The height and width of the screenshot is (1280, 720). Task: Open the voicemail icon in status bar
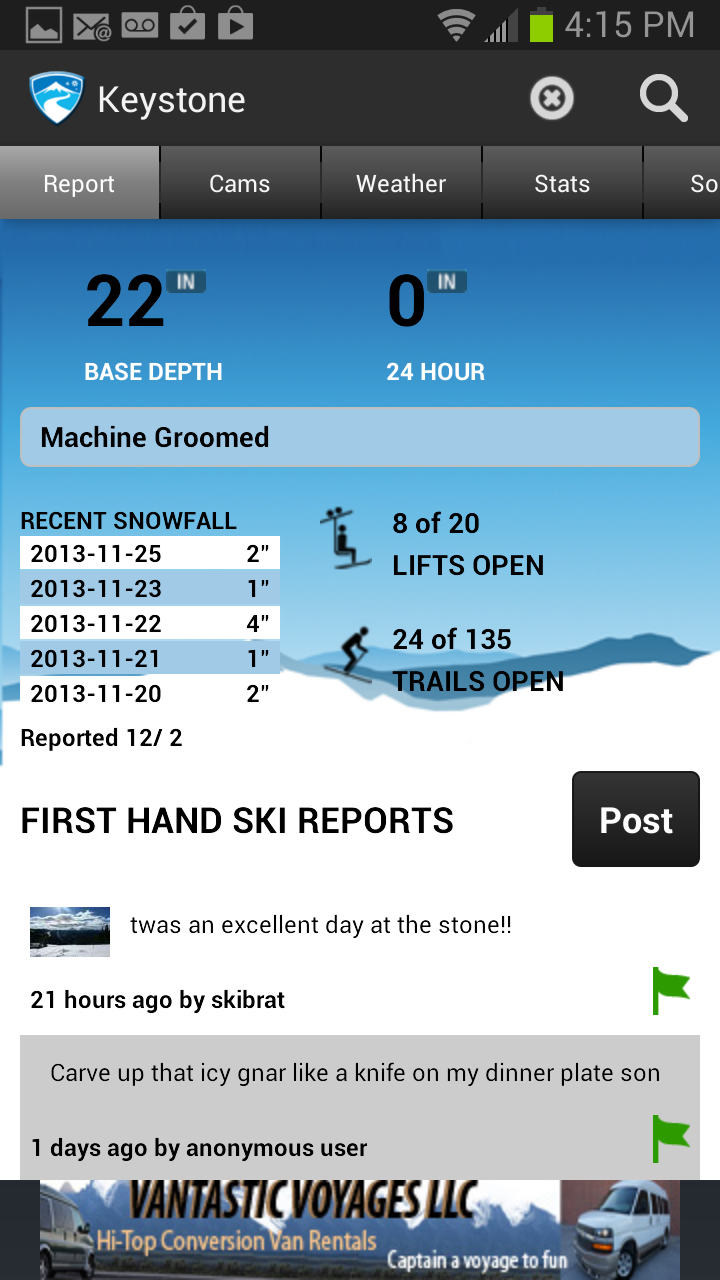[140, 24]
